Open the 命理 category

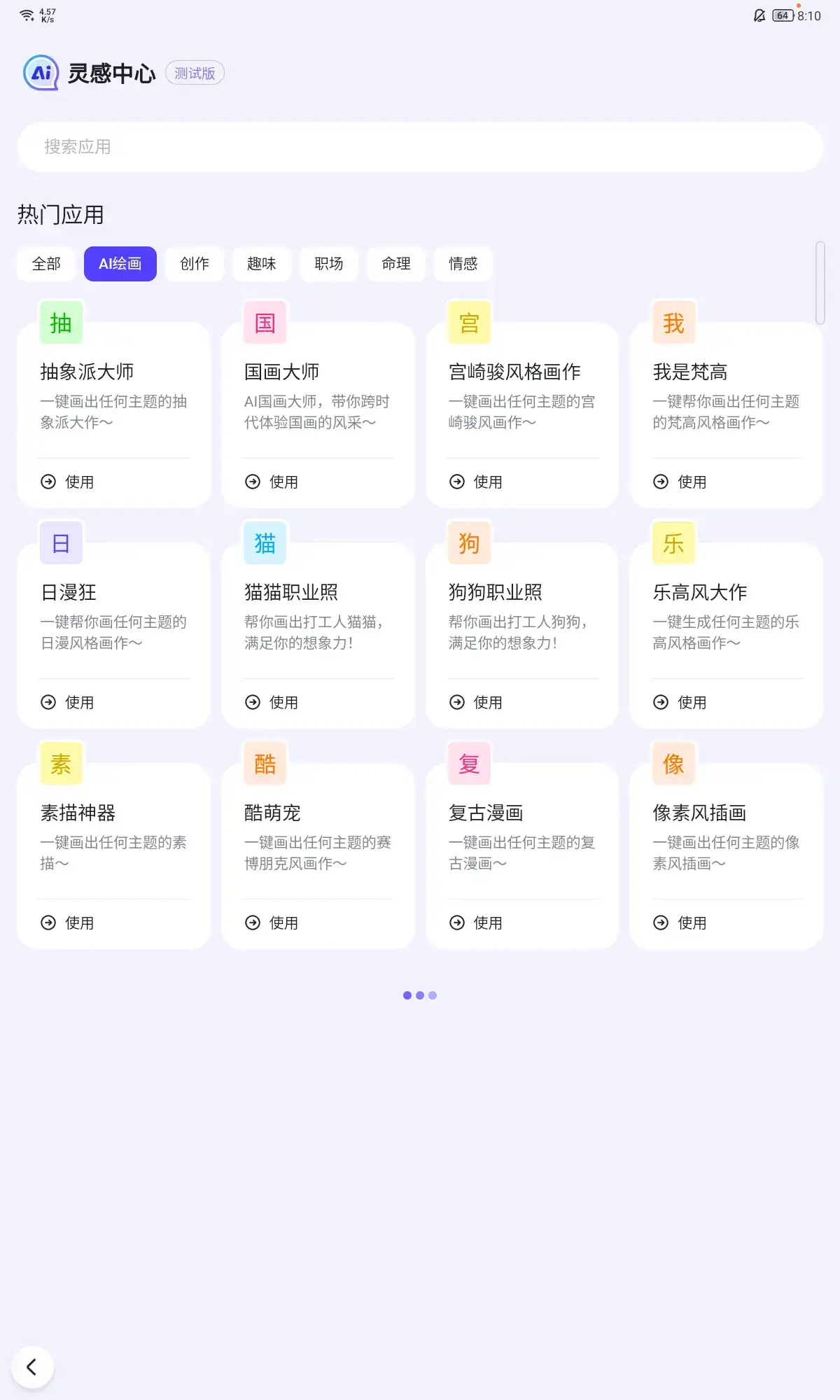[x=395, y=264]
